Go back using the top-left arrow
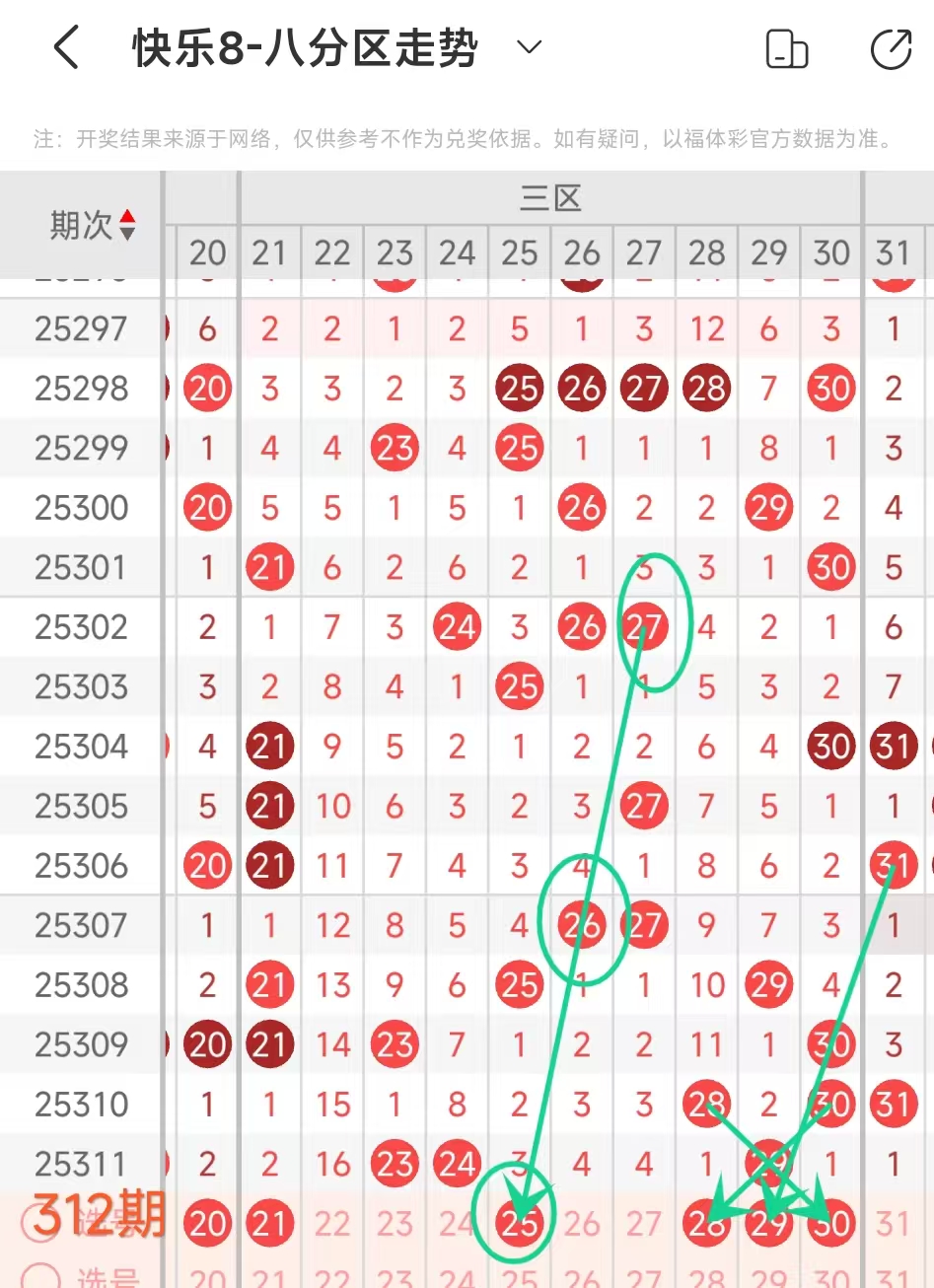Viewport: 934px width, 1288px height. [66, 47]
